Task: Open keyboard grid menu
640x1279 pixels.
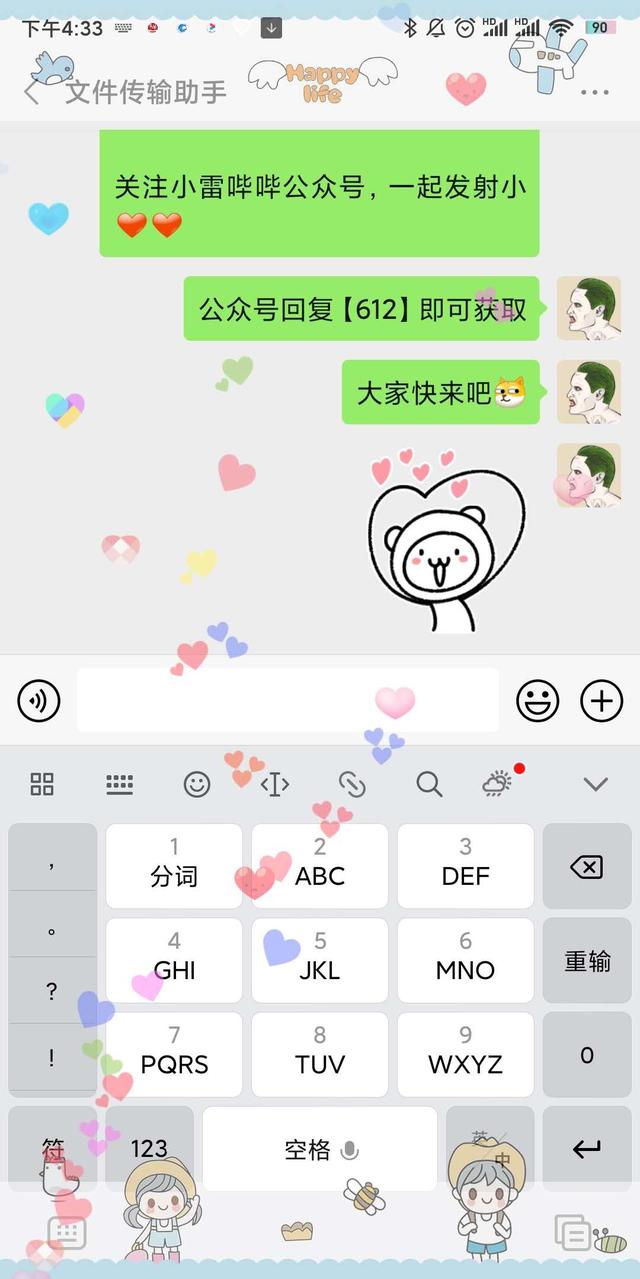Action: (42, 784)
